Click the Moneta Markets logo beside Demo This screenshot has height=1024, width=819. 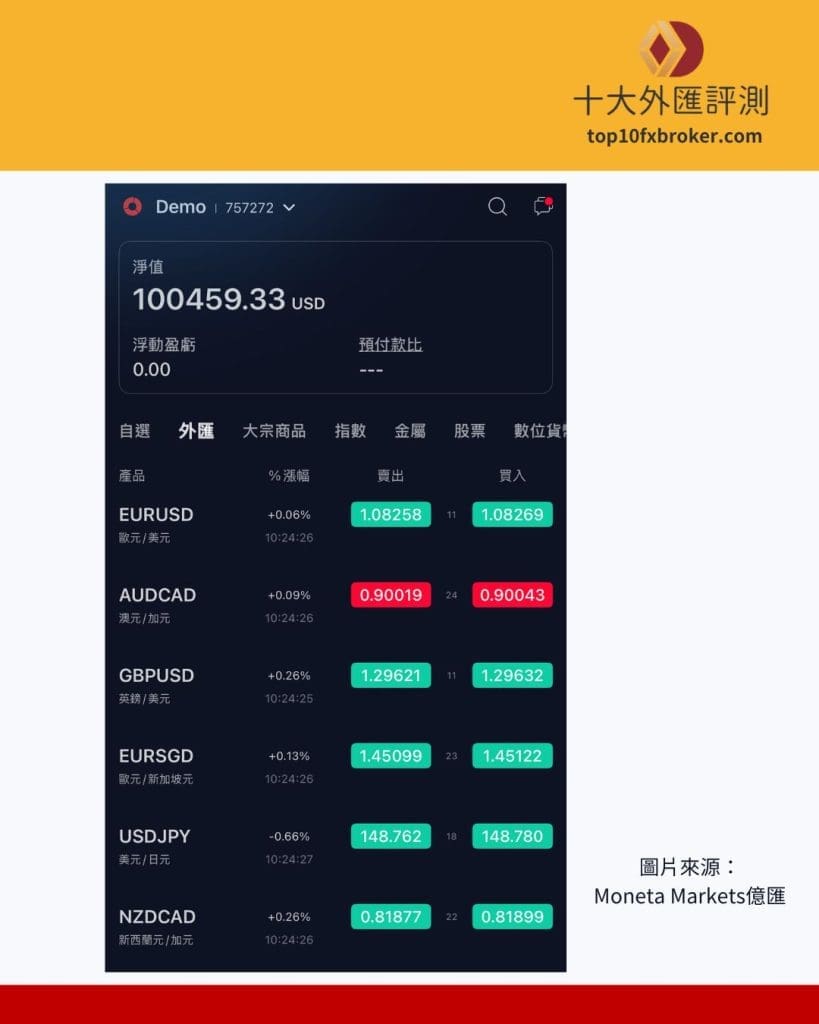tap(131, 207)
